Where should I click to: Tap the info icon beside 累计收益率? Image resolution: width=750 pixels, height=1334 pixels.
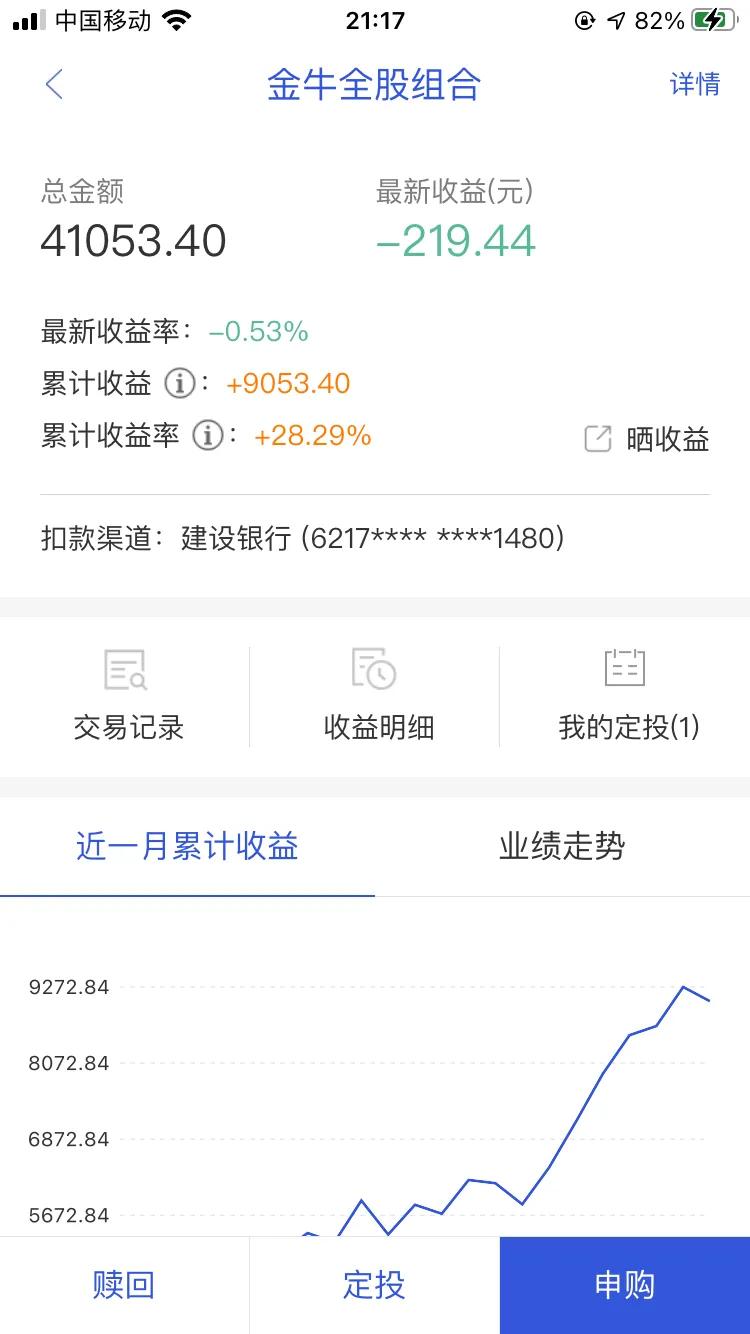207,435
